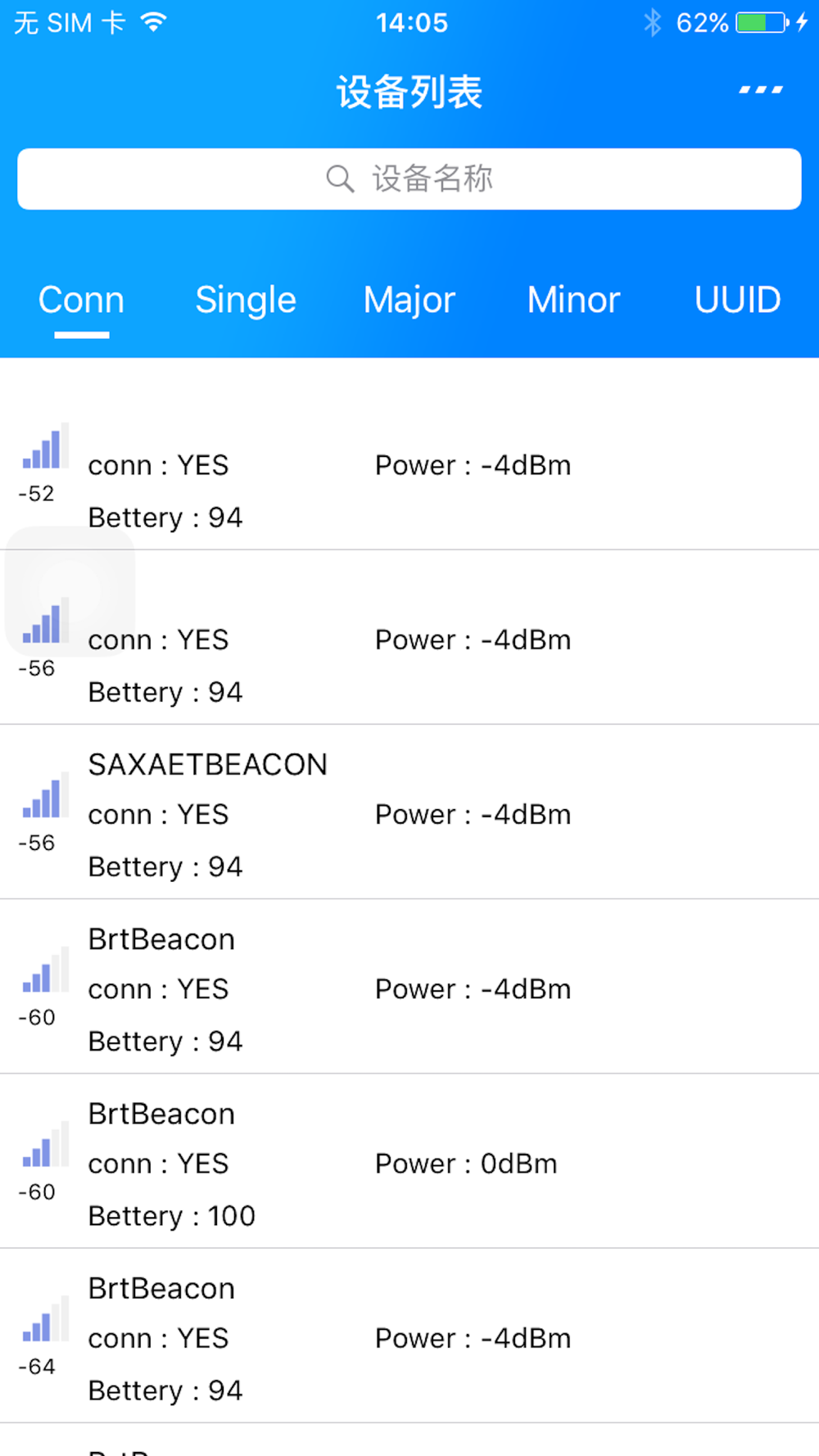
Task: Open the SAXAETBEACON device
Action: point(409,812)
